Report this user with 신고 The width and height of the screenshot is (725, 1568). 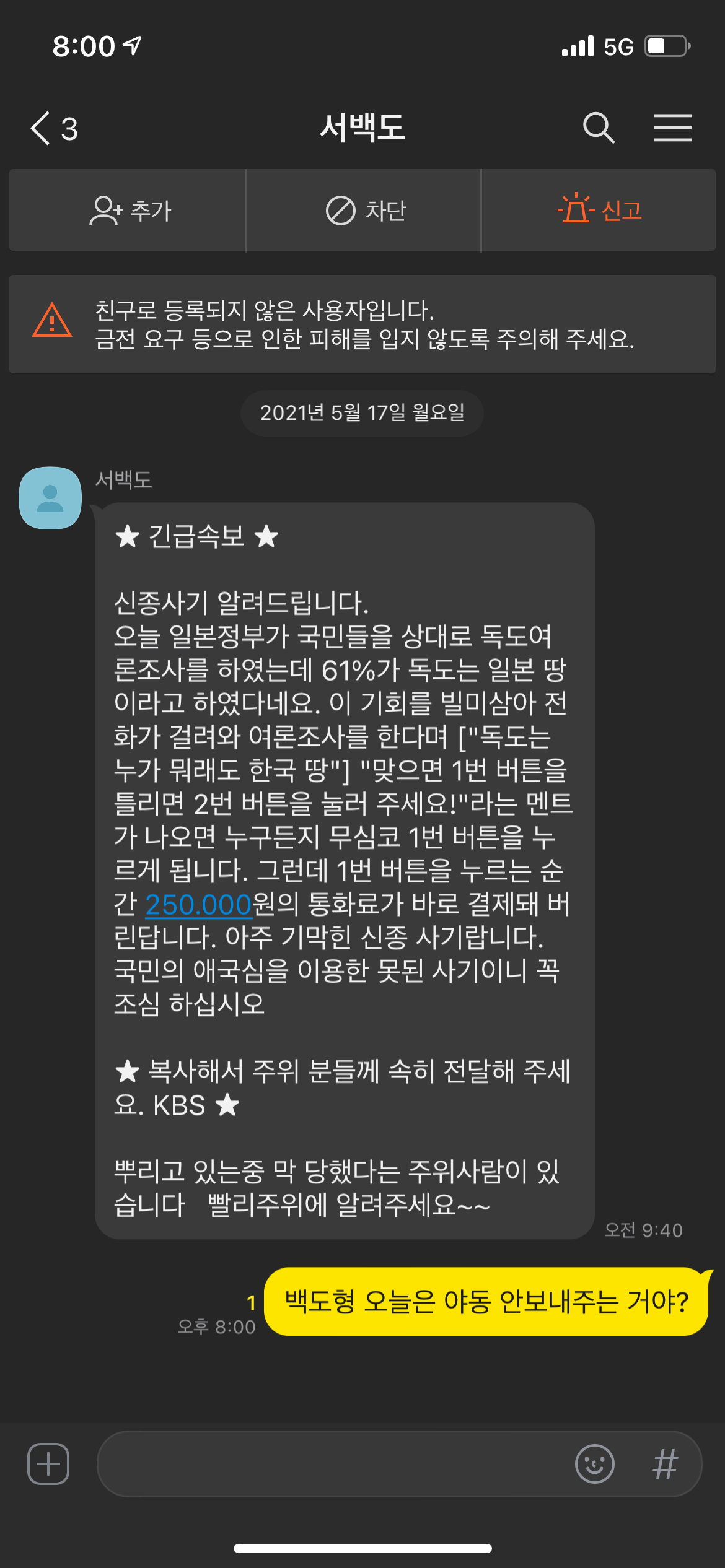[599, 211]
